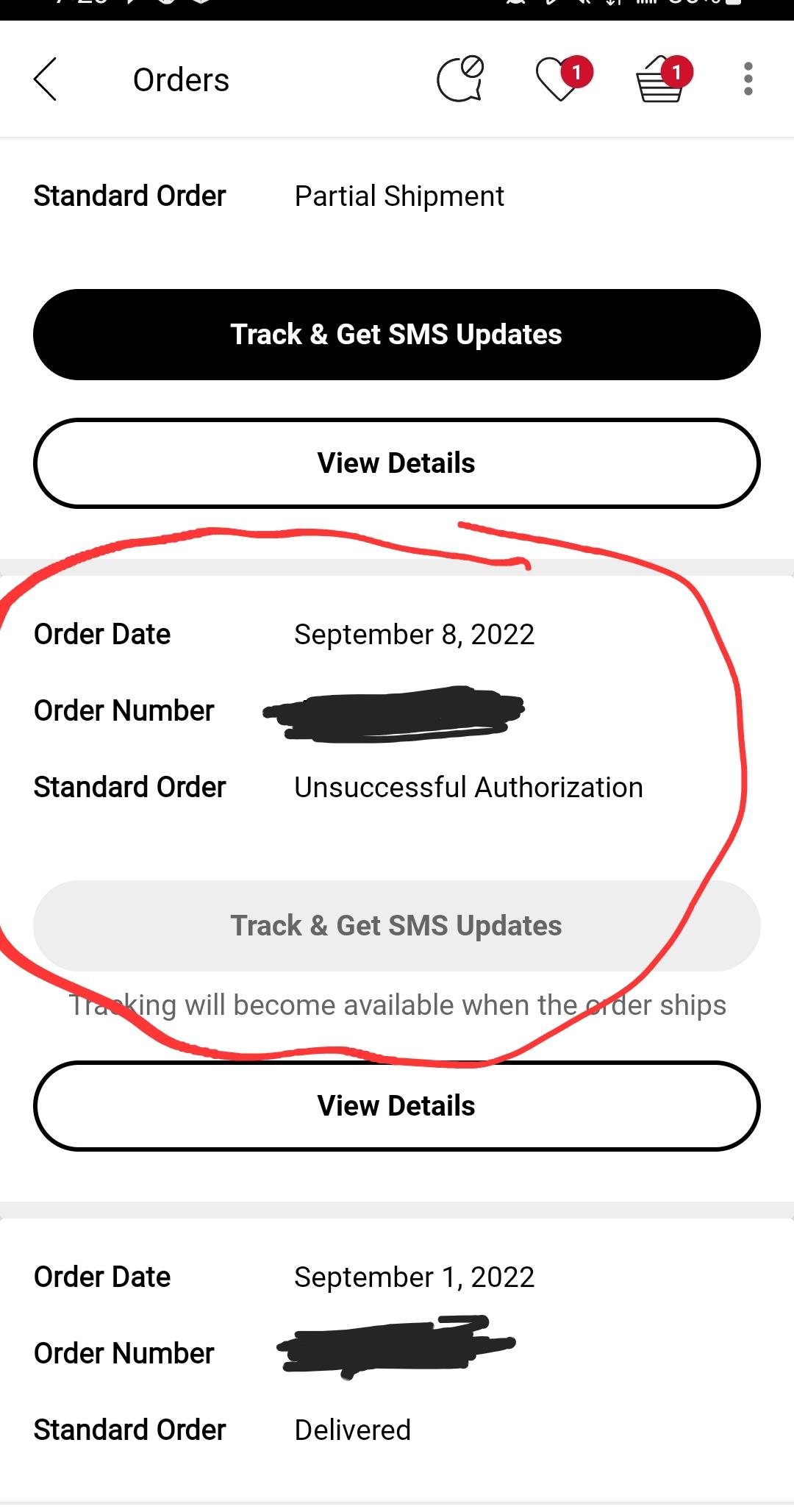The height and width of the screenshot is (1512, 794).
Task: Go back from the Orders page
Action: (45, 79)
